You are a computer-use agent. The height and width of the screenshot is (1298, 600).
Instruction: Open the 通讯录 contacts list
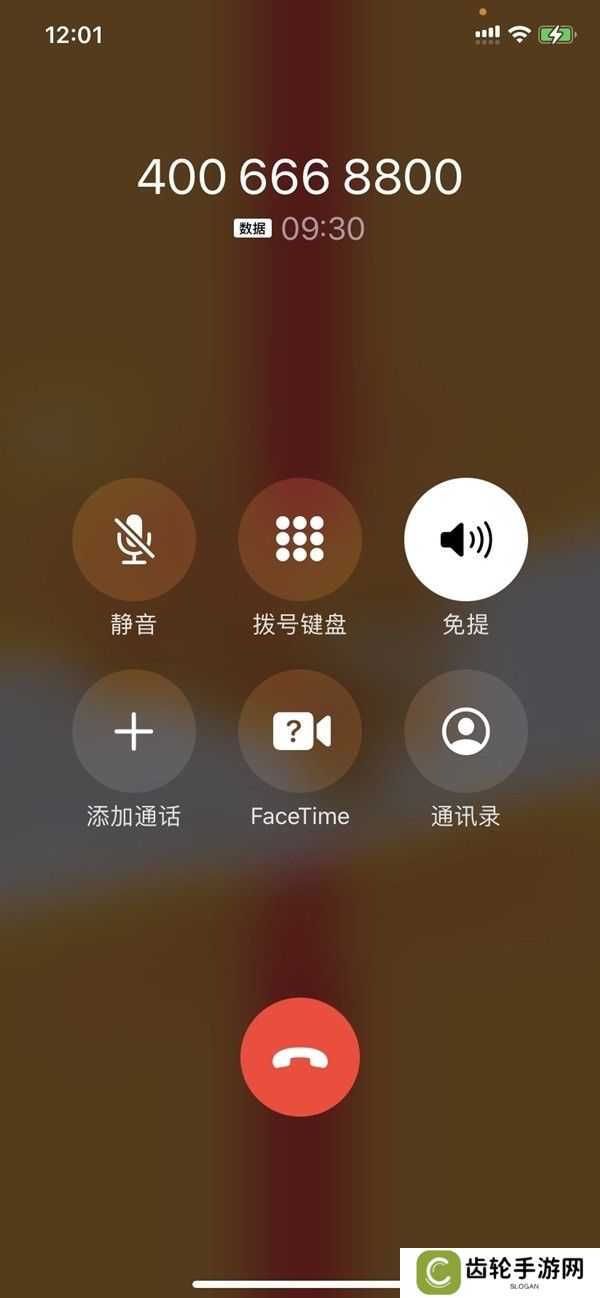tap(466, 732)
